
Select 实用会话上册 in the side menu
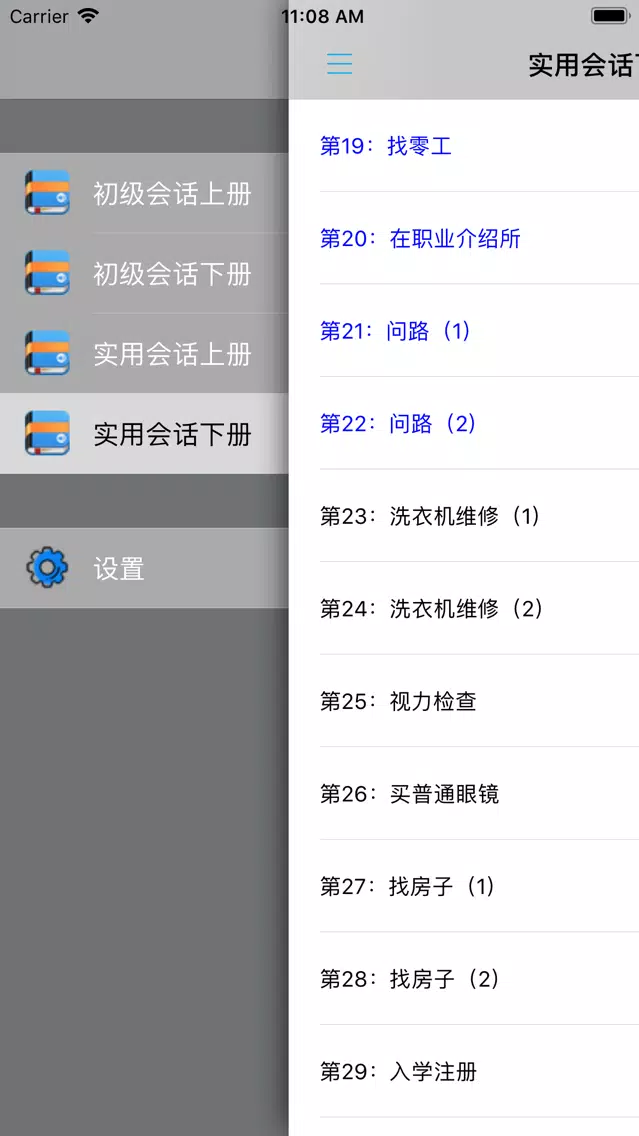tap(144, 354)
